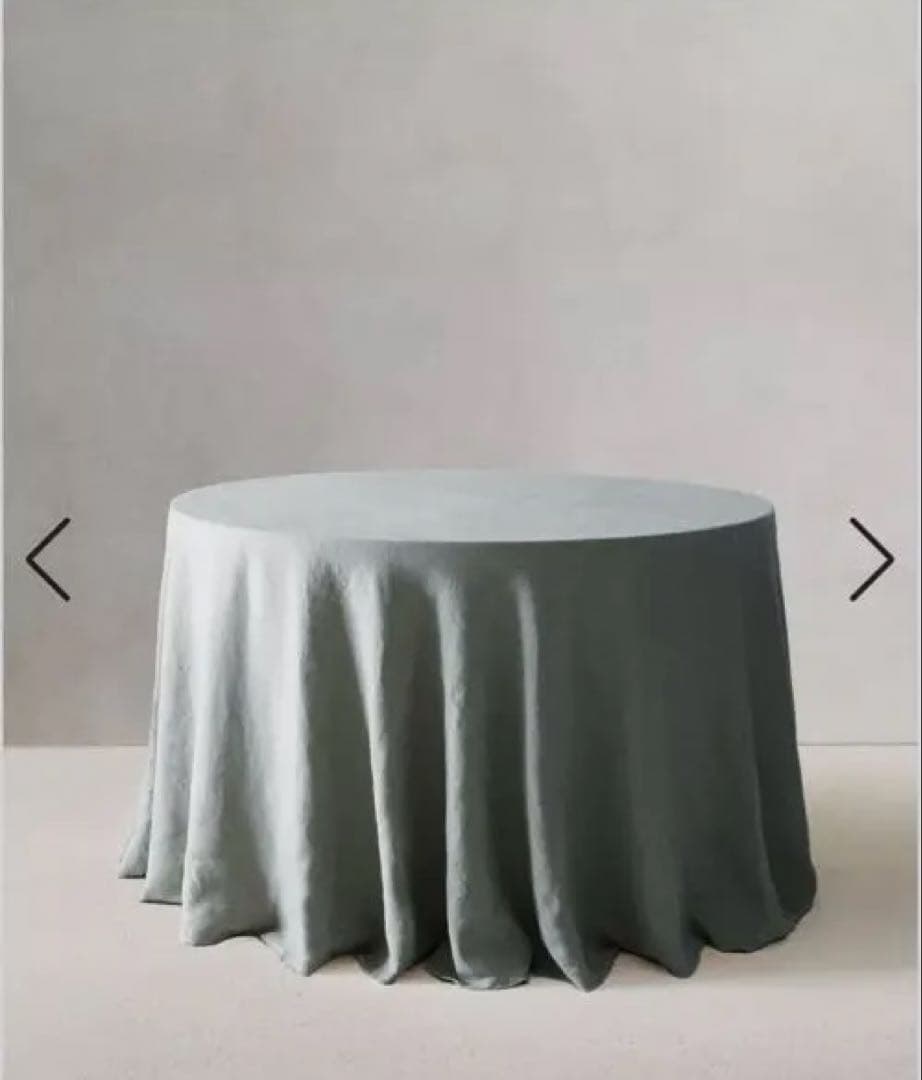Show the next product image
Screen dimensions: 922x1080
(x=871, y=559)
